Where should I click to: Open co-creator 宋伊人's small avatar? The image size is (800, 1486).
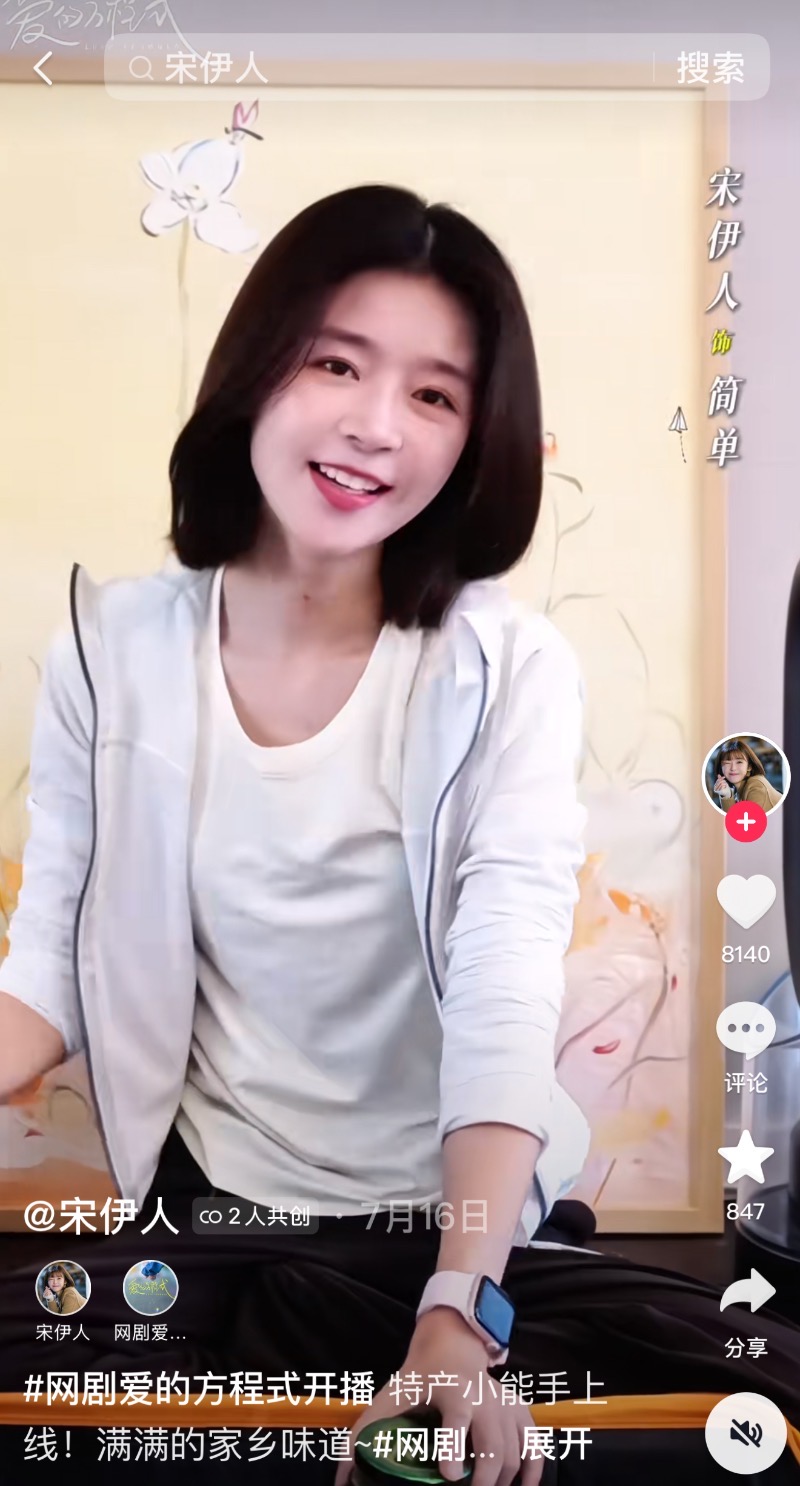[x=63, y=1288]
